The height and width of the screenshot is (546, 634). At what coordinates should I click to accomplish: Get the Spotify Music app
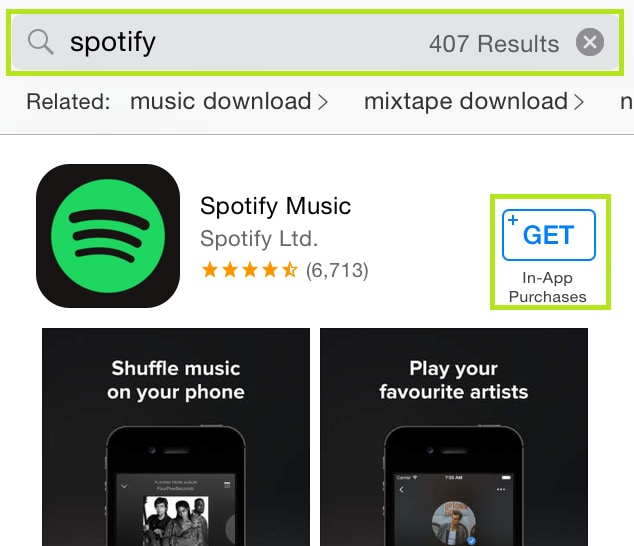tap(549, 234)
